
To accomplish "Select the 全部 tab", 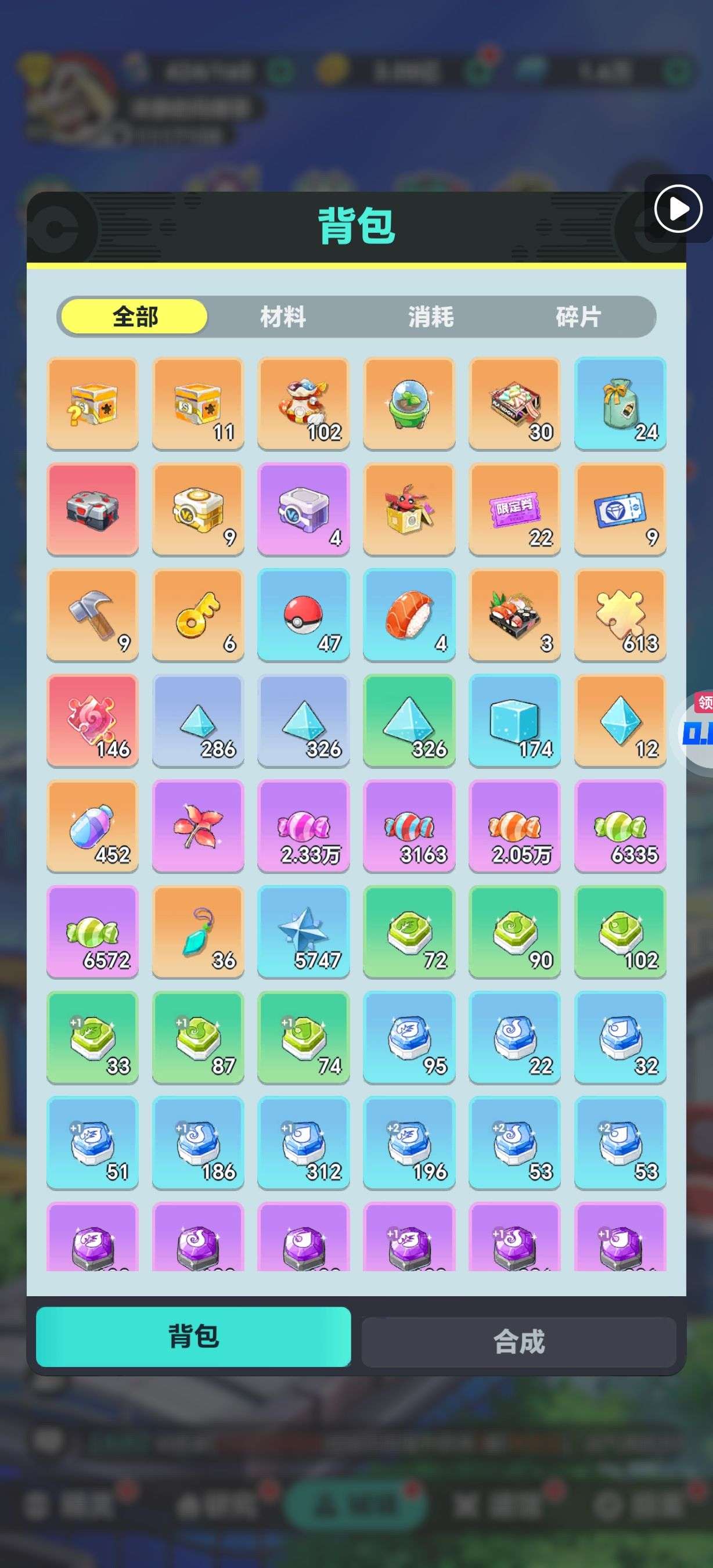I will (x=135, y=317).
